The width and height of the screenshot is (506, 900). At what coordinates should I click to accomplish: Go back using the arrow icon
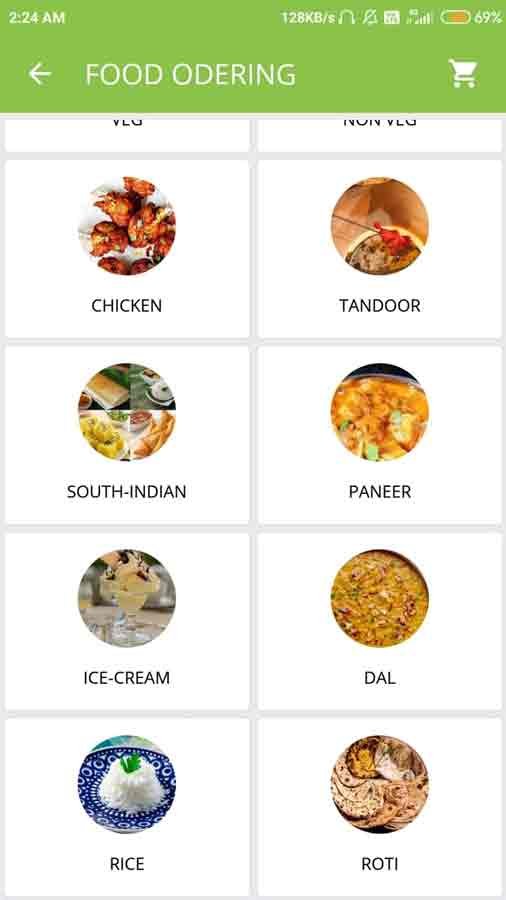(40, 74)
